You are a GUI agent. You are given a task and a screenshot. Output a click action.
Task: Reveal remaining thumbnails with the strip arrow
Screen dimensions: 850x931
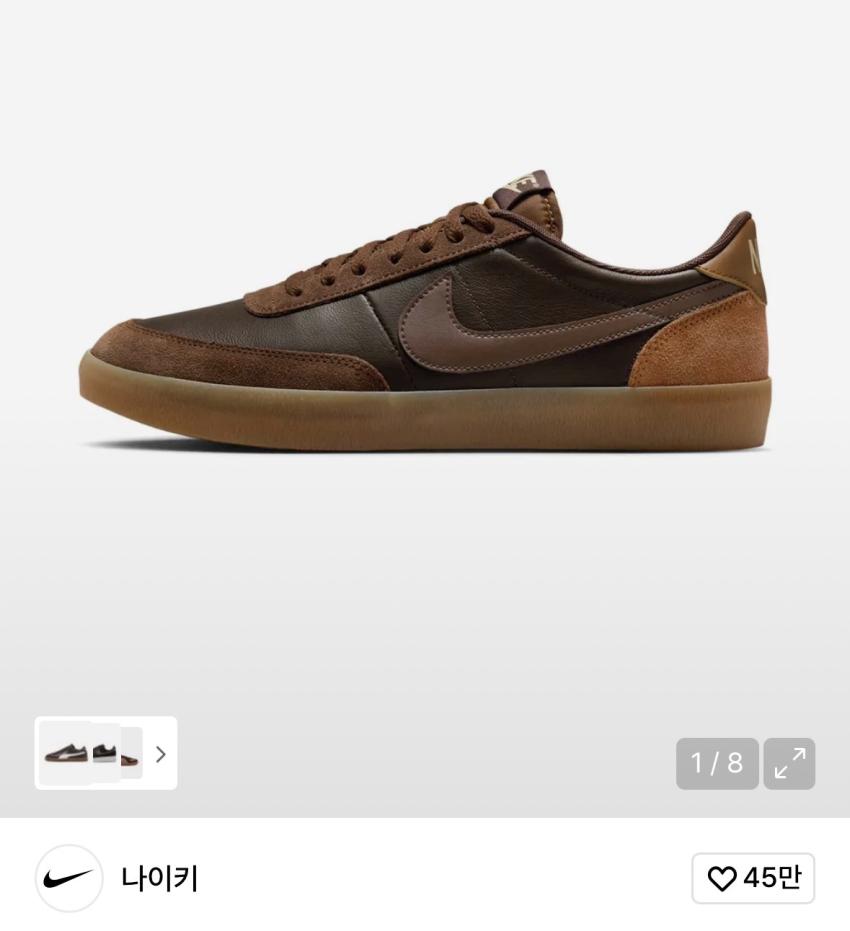pyautogui.click(x=161, y=754)
